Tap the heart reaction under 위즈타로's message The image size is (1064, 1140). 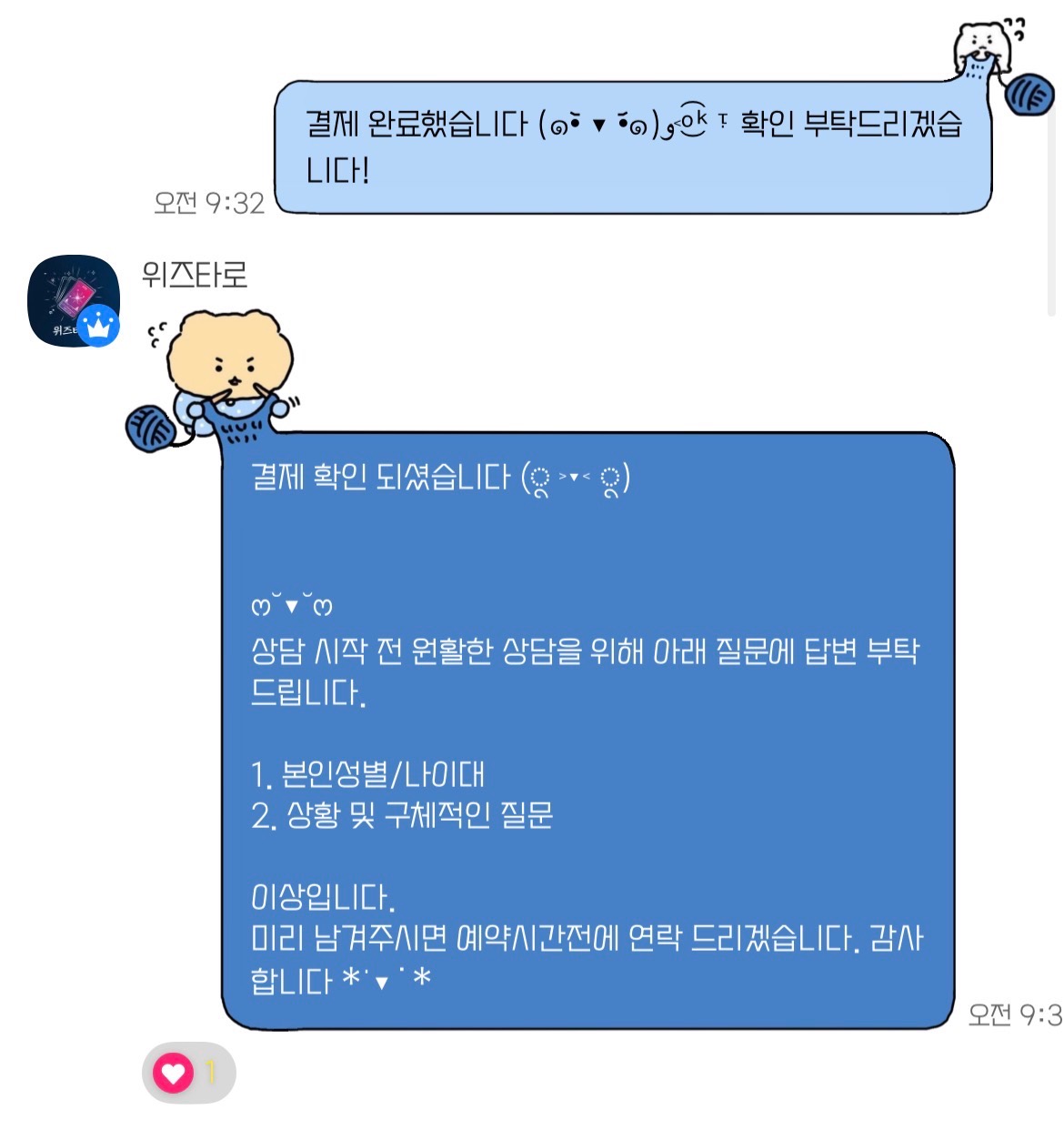(174, 1072)
